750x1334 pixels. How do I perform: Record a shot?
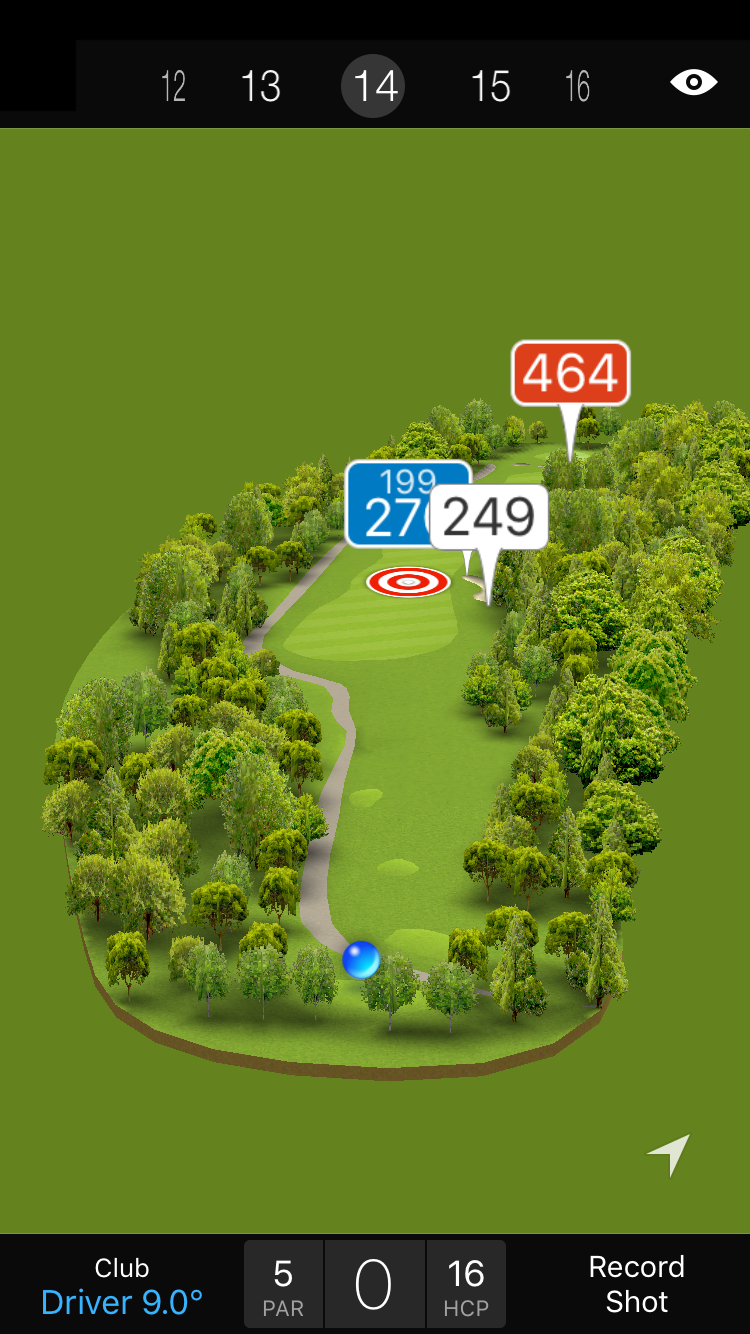pyautogui.click(x=636, y=1284)
